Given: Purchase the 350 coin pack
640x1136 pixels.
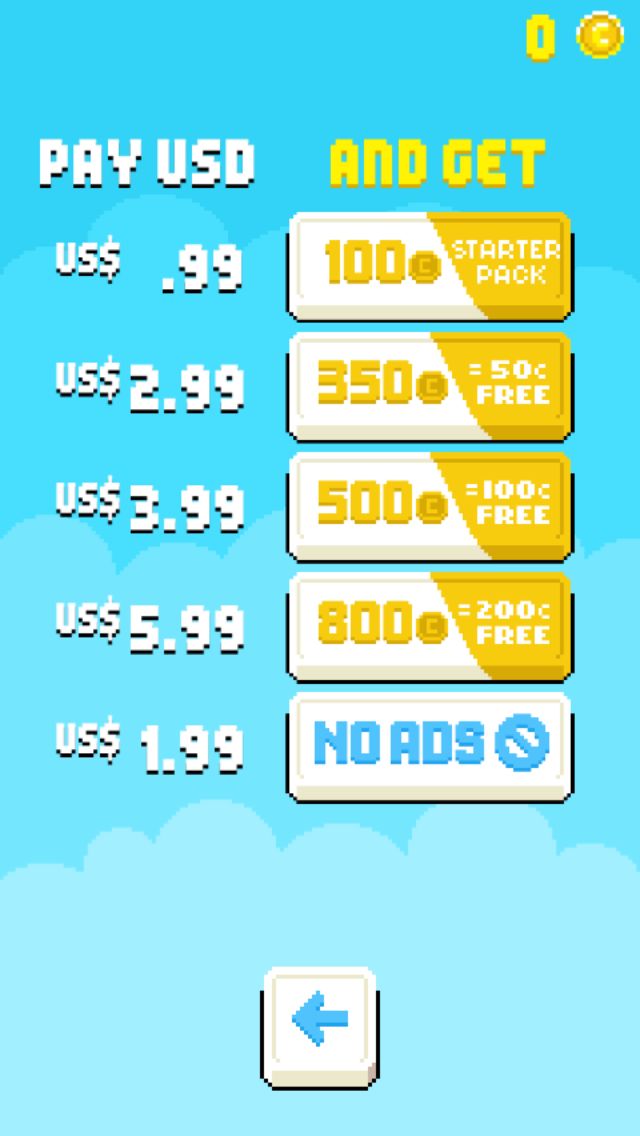Looking at the screenshot, I should [429, 385].
